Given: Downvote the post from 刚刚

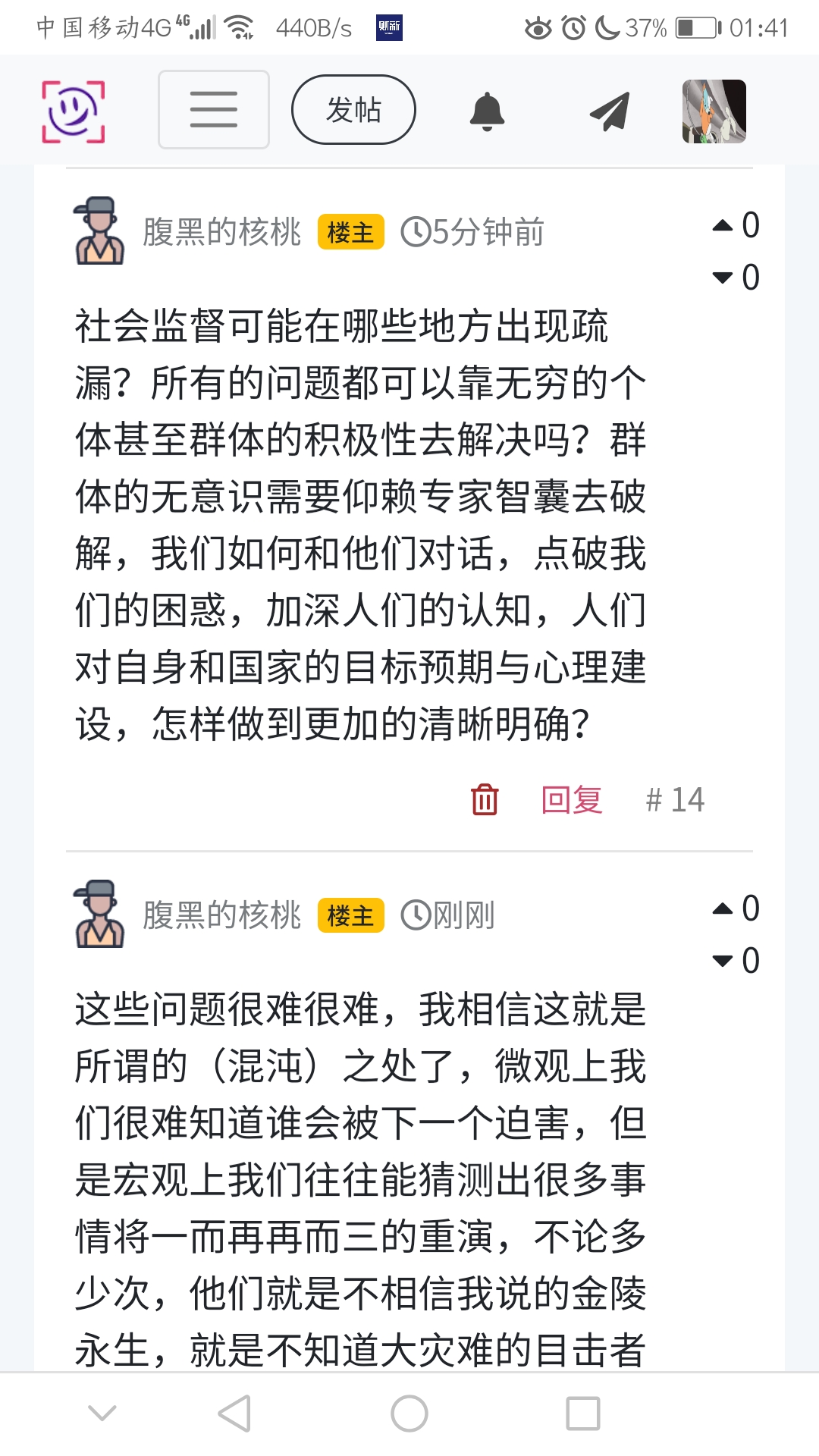Looking at the screenshot, I should click(723, 961).
